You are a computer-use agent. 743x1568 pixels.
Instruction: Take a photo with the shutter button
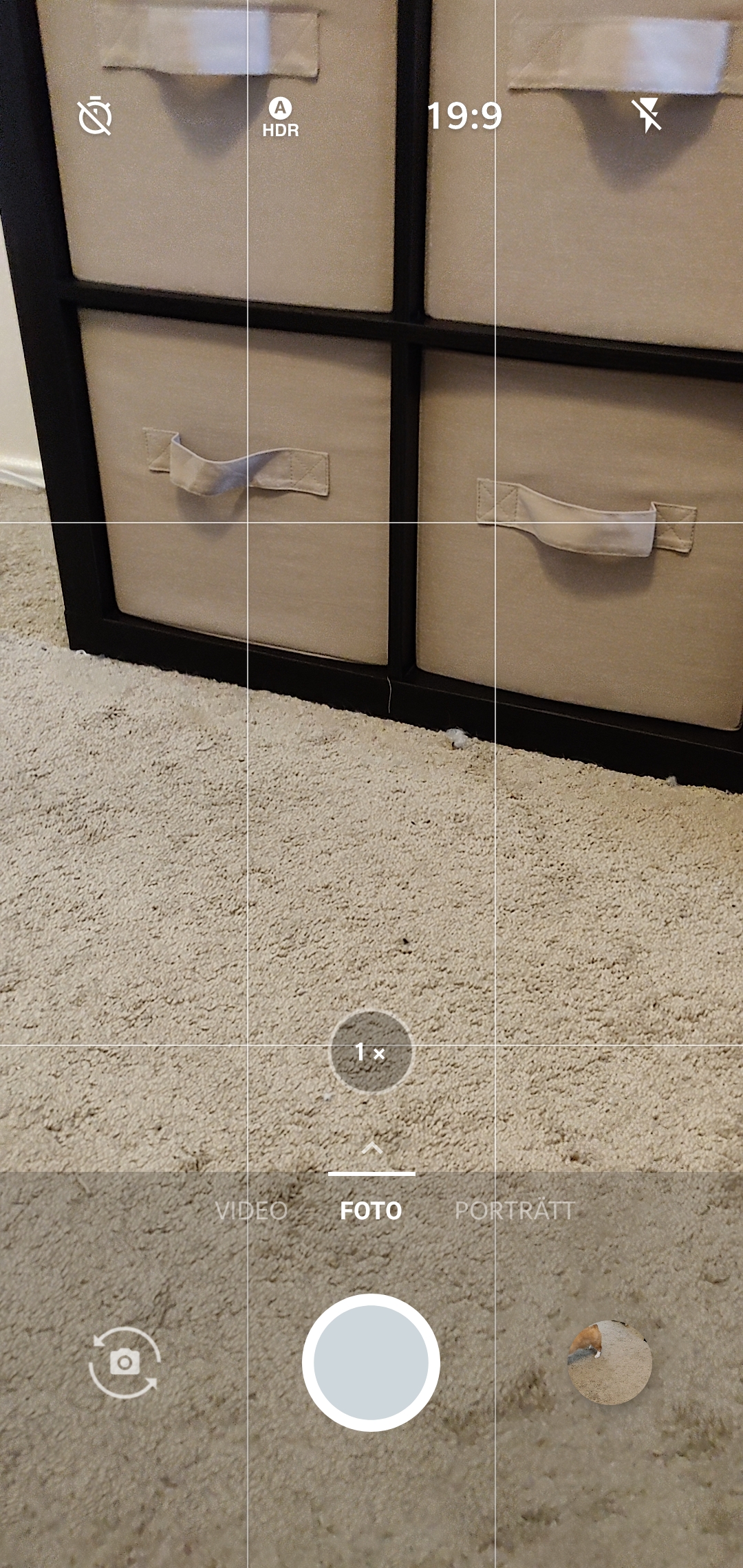(x=371, y=1362)
